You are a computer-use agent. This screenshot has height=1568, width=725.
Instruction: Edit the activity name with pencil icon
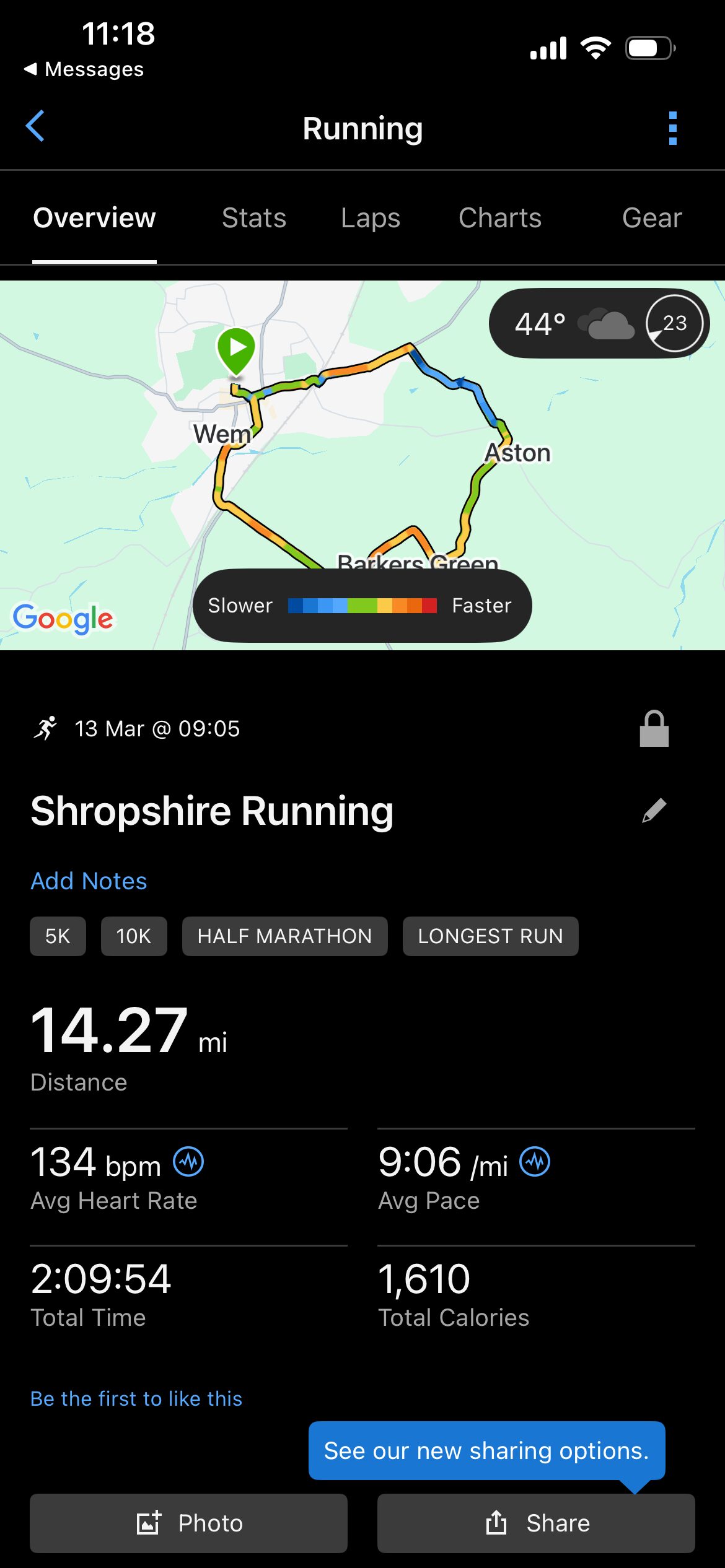[654, 811]
